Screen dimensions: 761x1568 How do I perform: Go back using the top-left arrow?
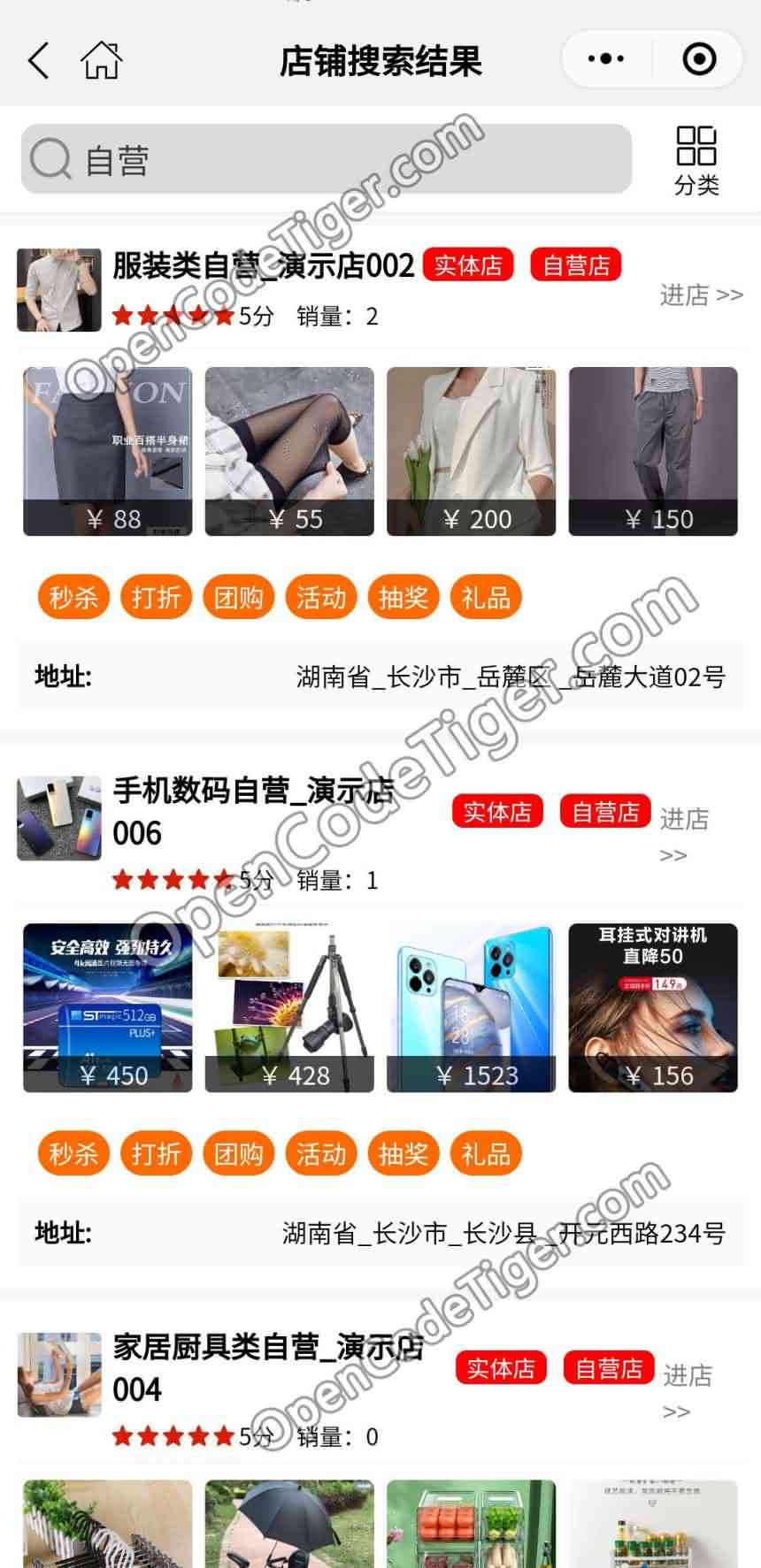click(39, 61)
